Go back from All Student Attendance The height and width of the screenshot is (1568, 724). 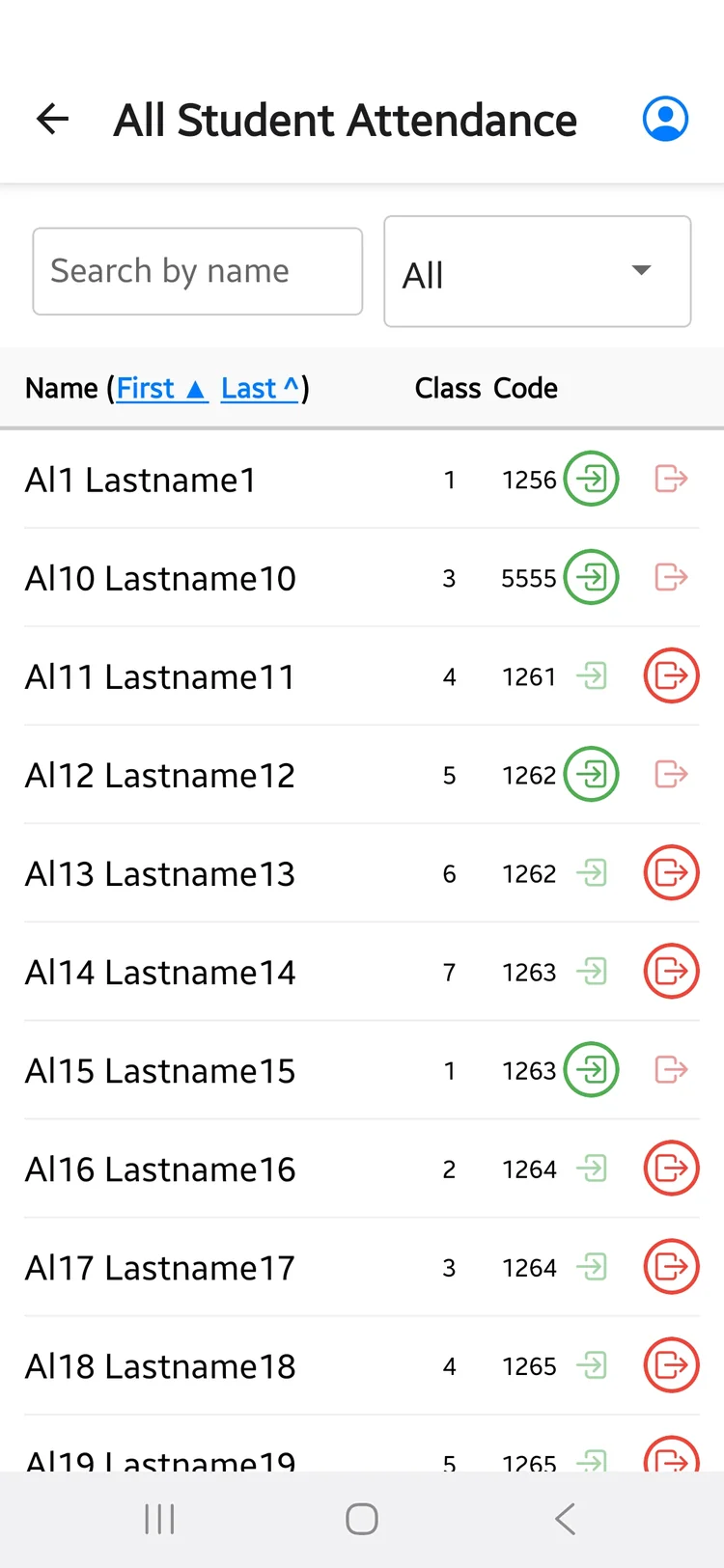(x=53, y=120)
